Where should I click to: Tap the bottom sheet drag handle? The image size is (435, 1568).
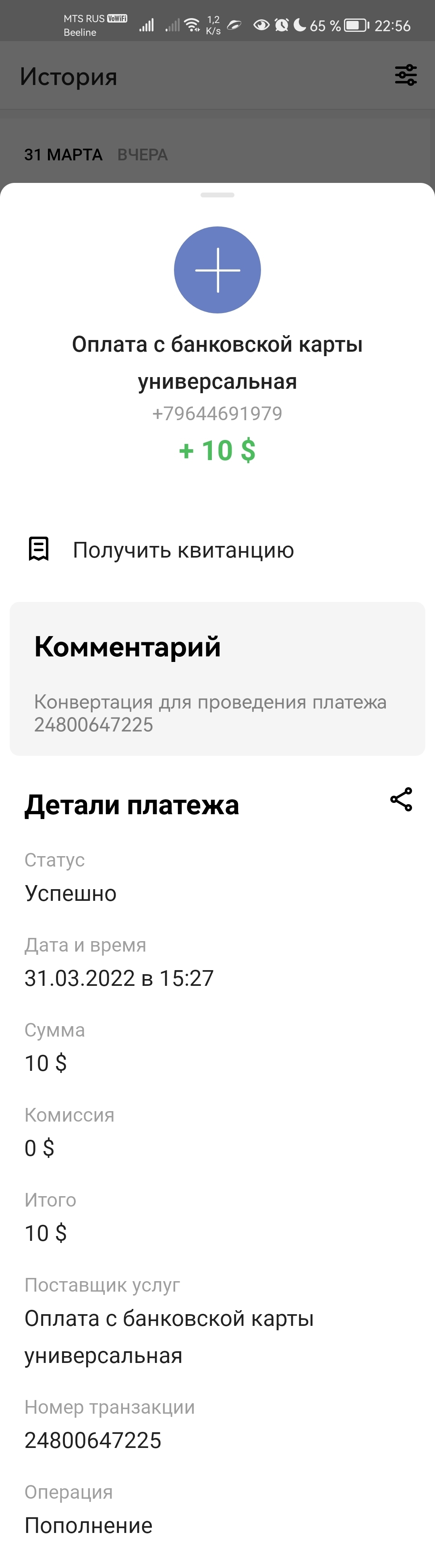coord(217,195)
